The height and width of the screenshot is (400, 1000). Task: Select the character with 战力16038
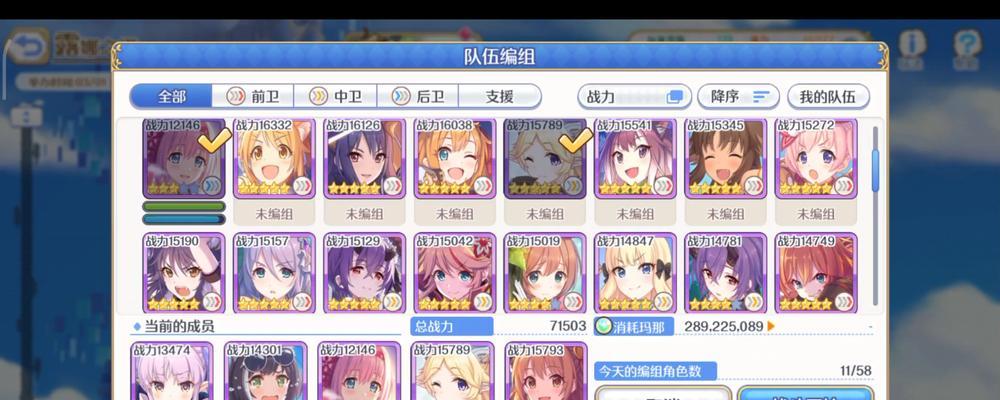coord(454,160)
